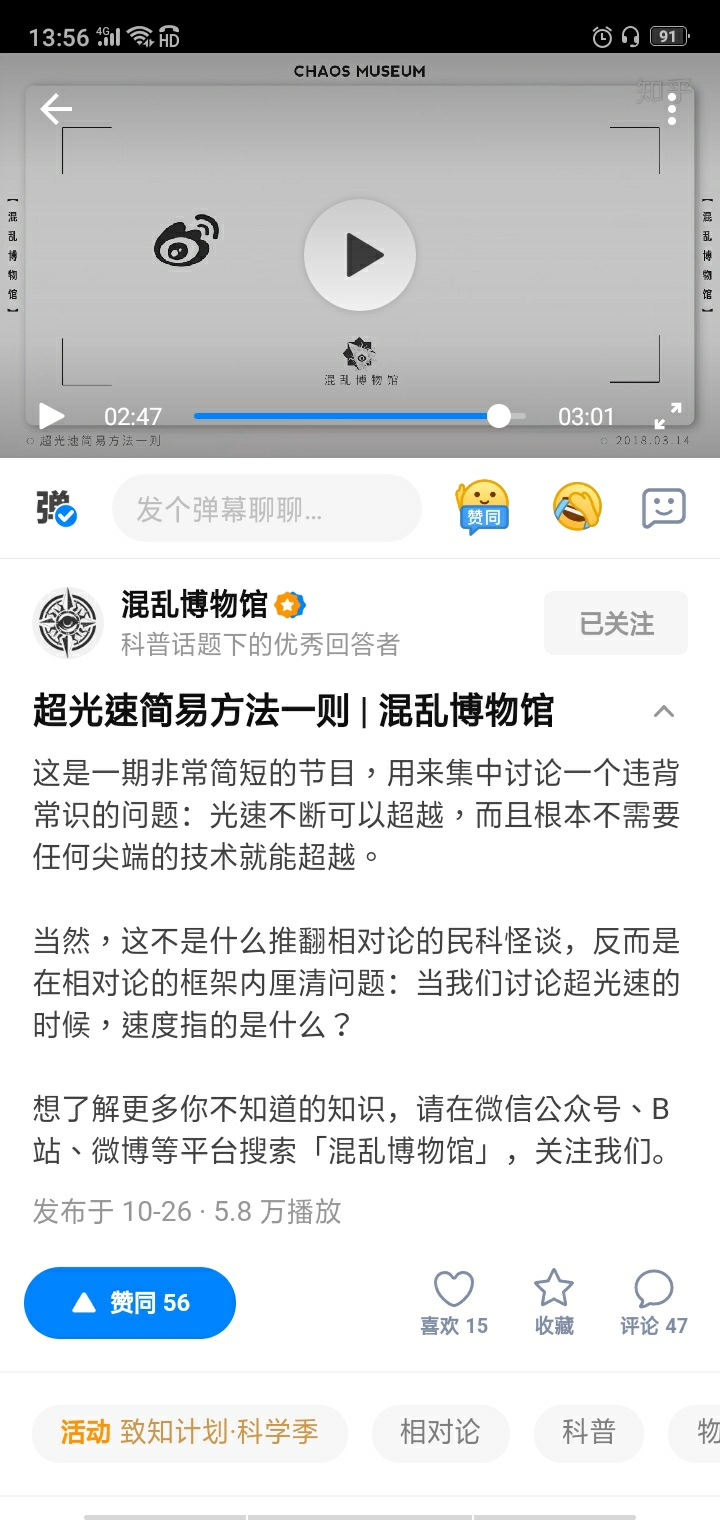
Task: Tap the 发个弹幕聊聊 input field
Action: click(x=266, y=509)
